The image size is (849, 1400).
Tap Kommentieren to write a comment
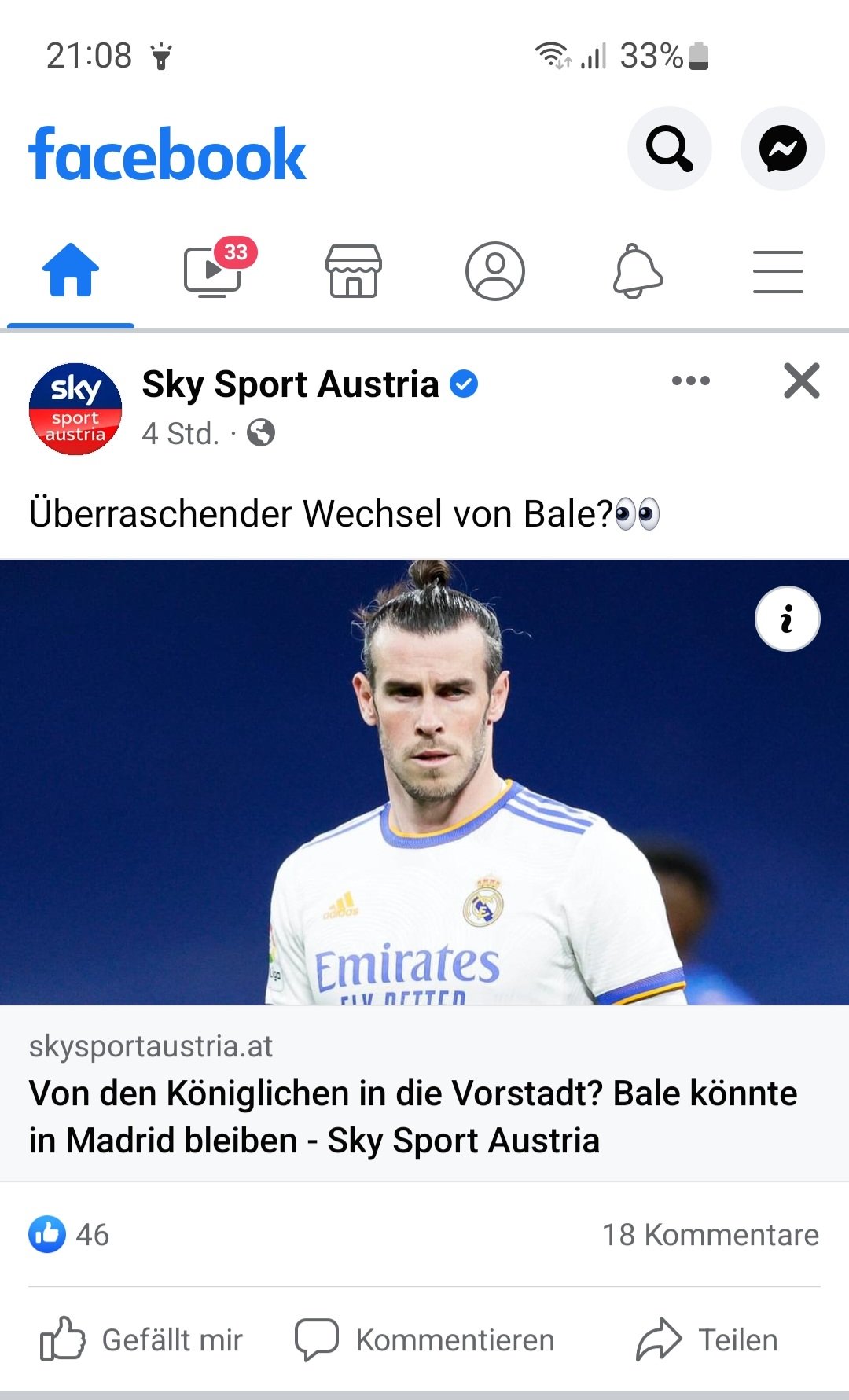coord(424,1339)
